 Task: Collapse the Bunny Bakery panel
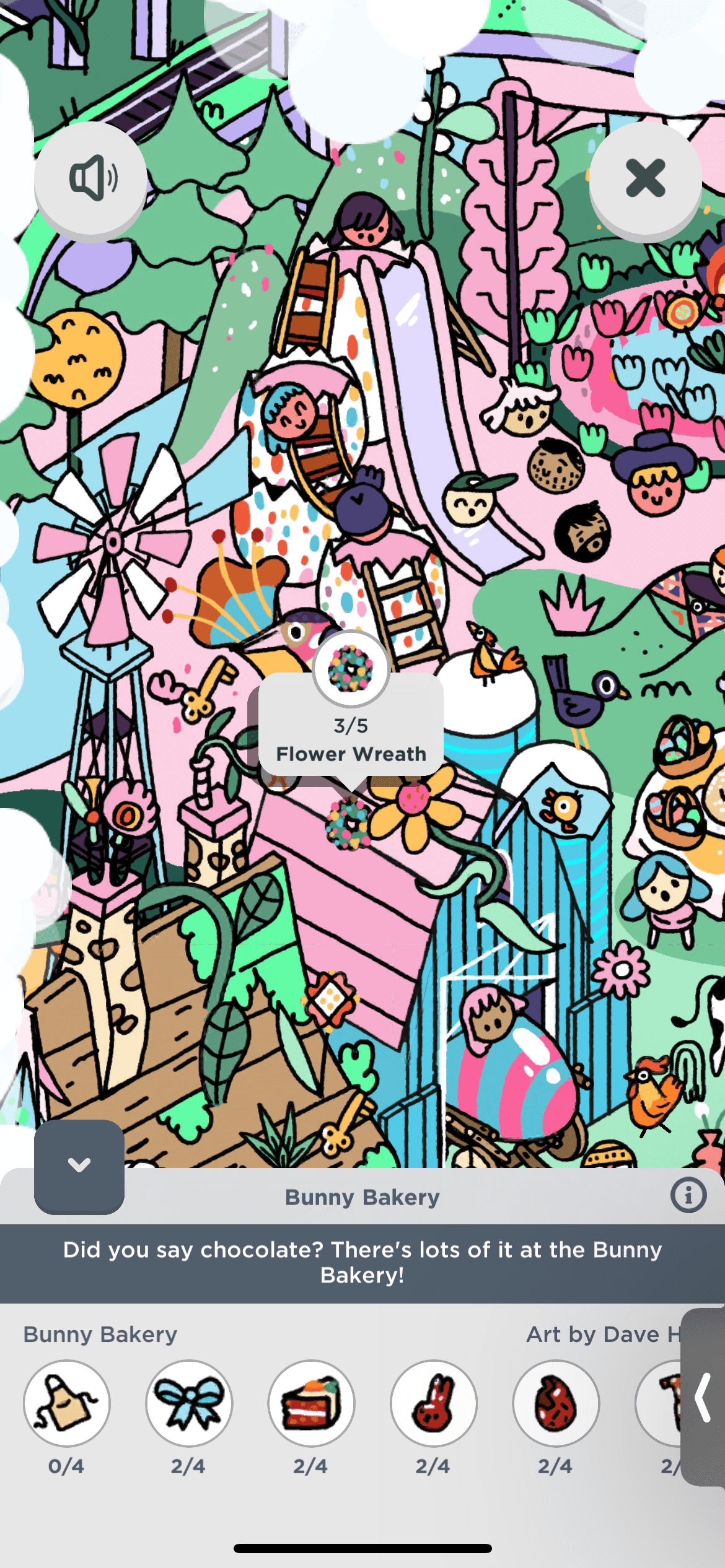79,1165
